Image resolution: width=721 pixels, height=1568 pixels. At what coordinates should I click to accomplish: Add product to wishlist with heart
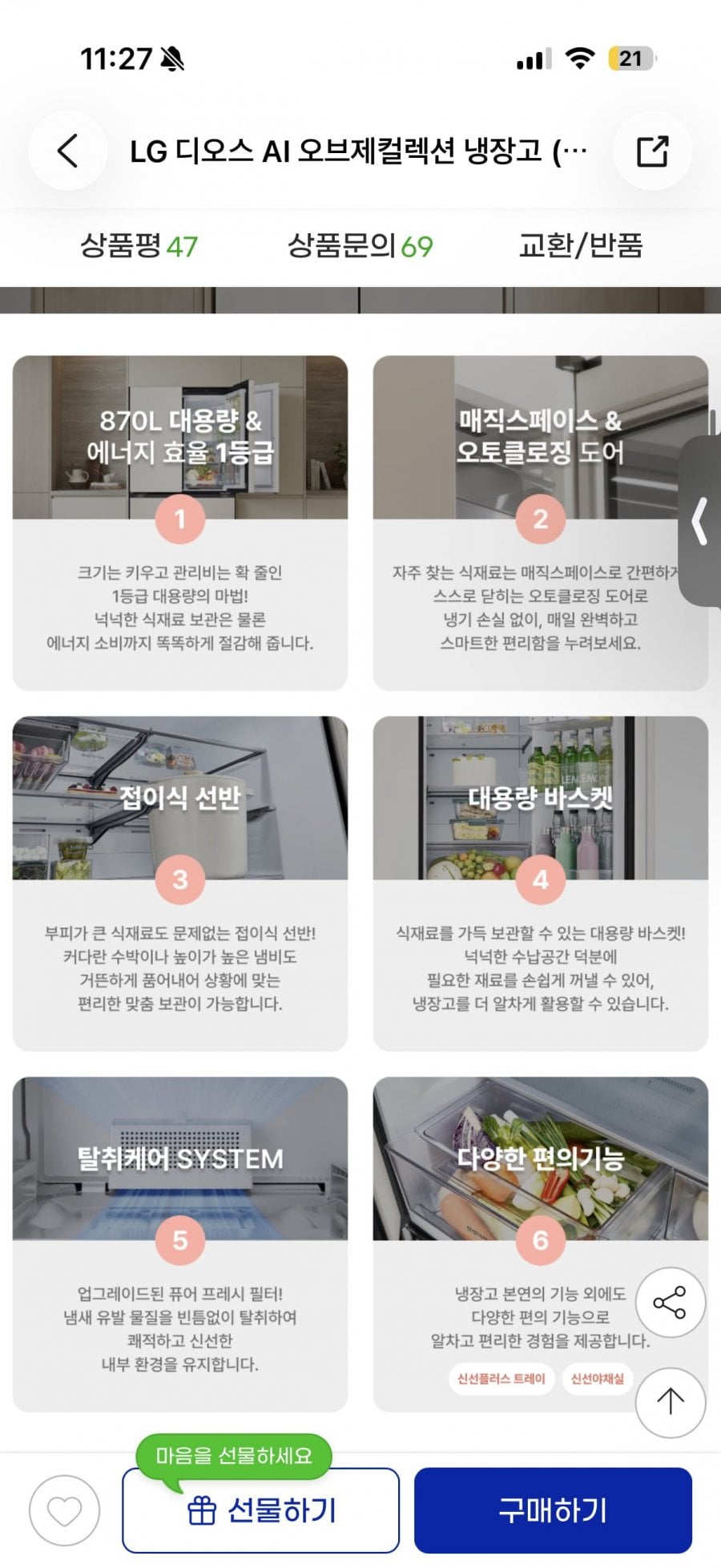pyautogui.click(x=65, y=1510)
